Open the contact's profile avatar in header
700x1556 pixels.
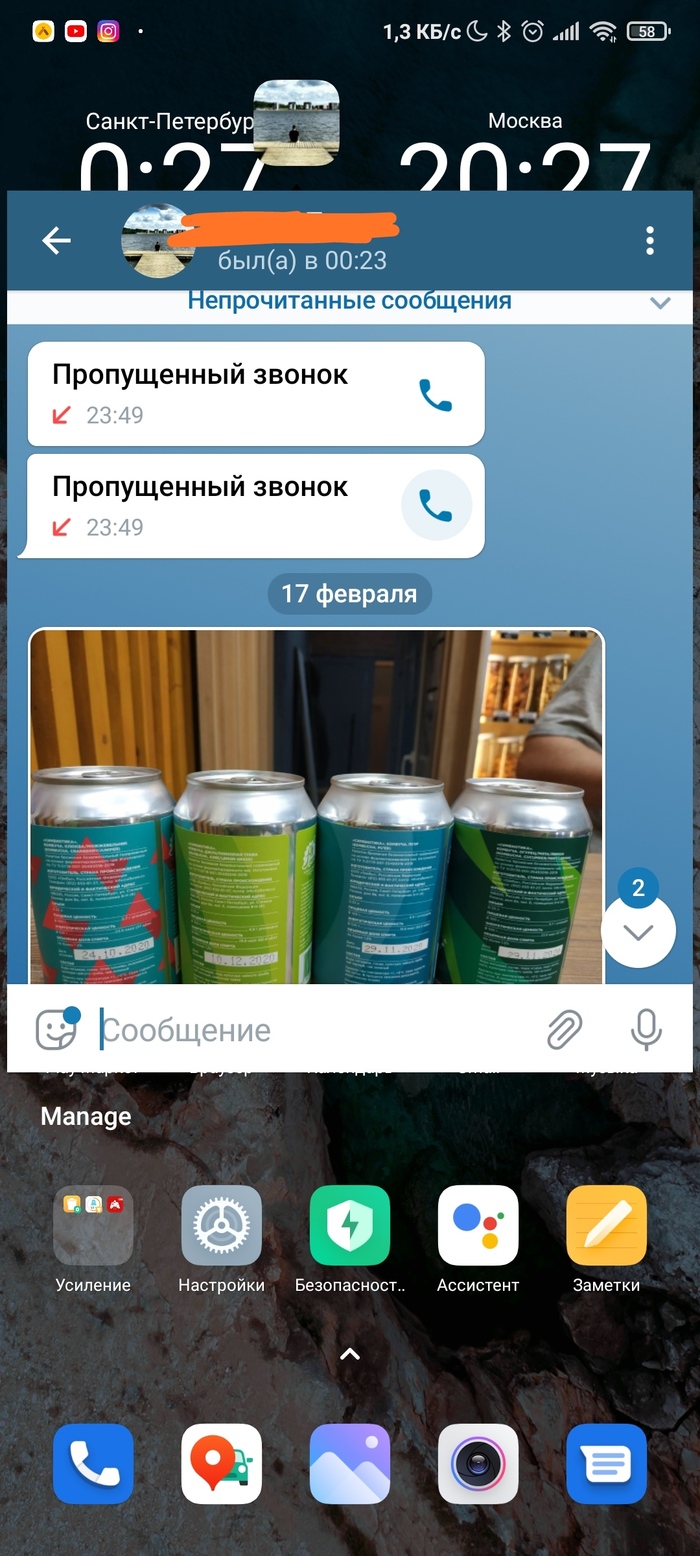click(158, 241)
